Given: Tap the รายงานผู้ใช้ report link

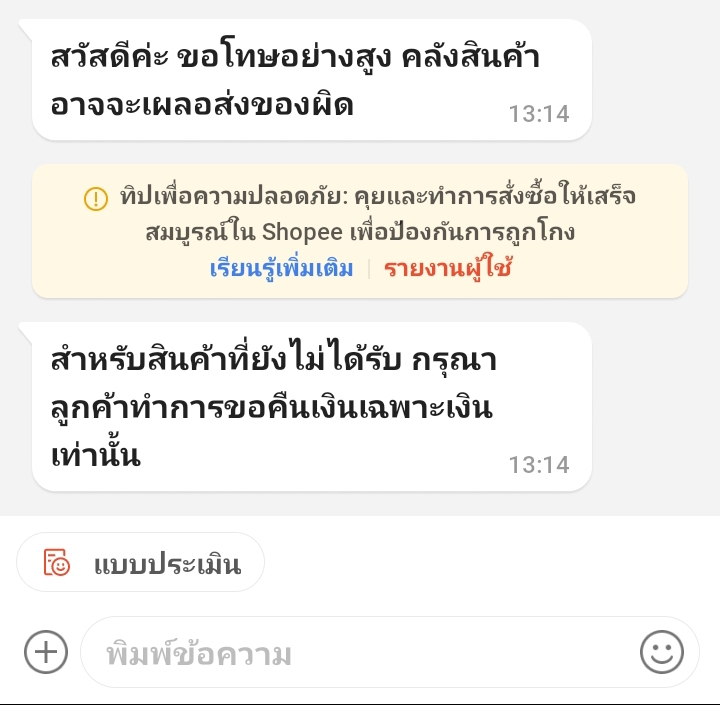Looking at the screenshot, I should click(x=448, y=268).
